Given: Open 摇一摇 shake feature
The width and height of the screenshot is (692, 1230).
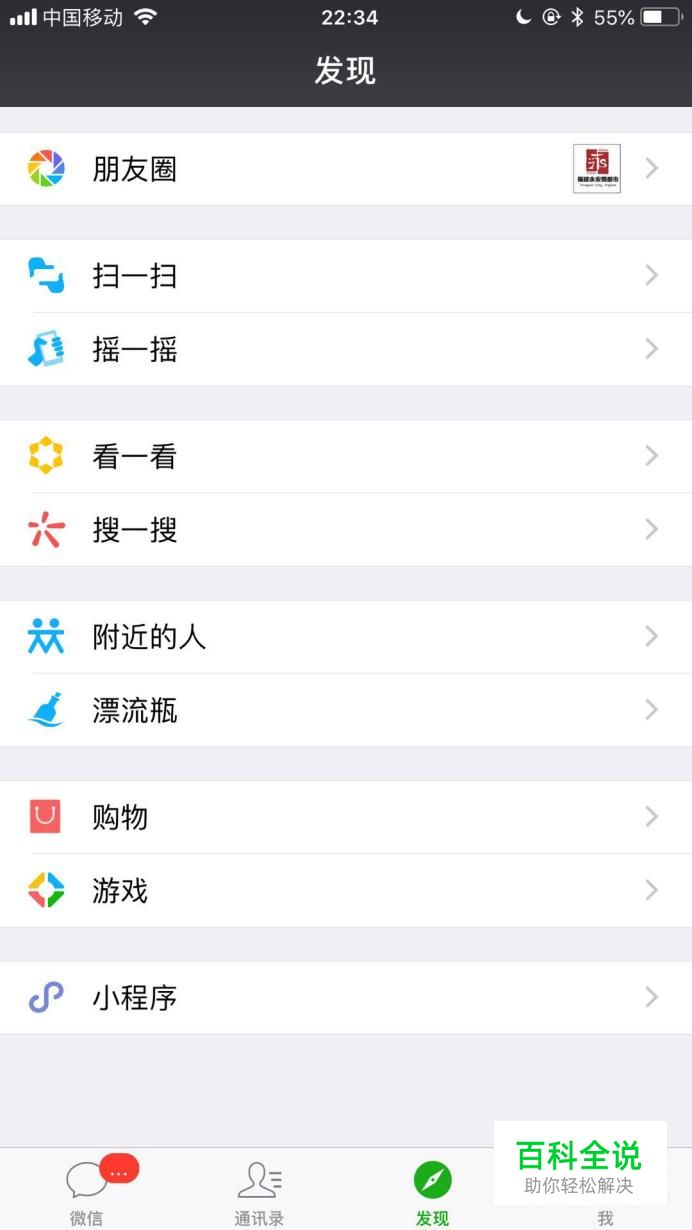Looking at the screenshot, I should [346, 350].
